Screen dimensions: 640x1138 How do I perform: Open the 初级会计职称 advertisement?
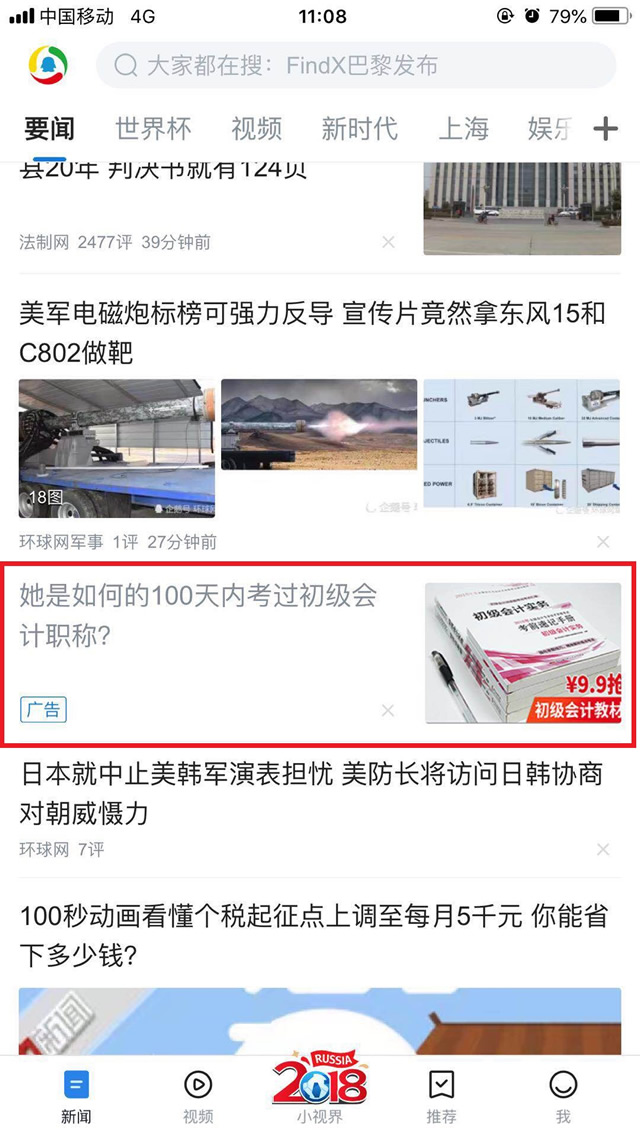click(198, 615)
